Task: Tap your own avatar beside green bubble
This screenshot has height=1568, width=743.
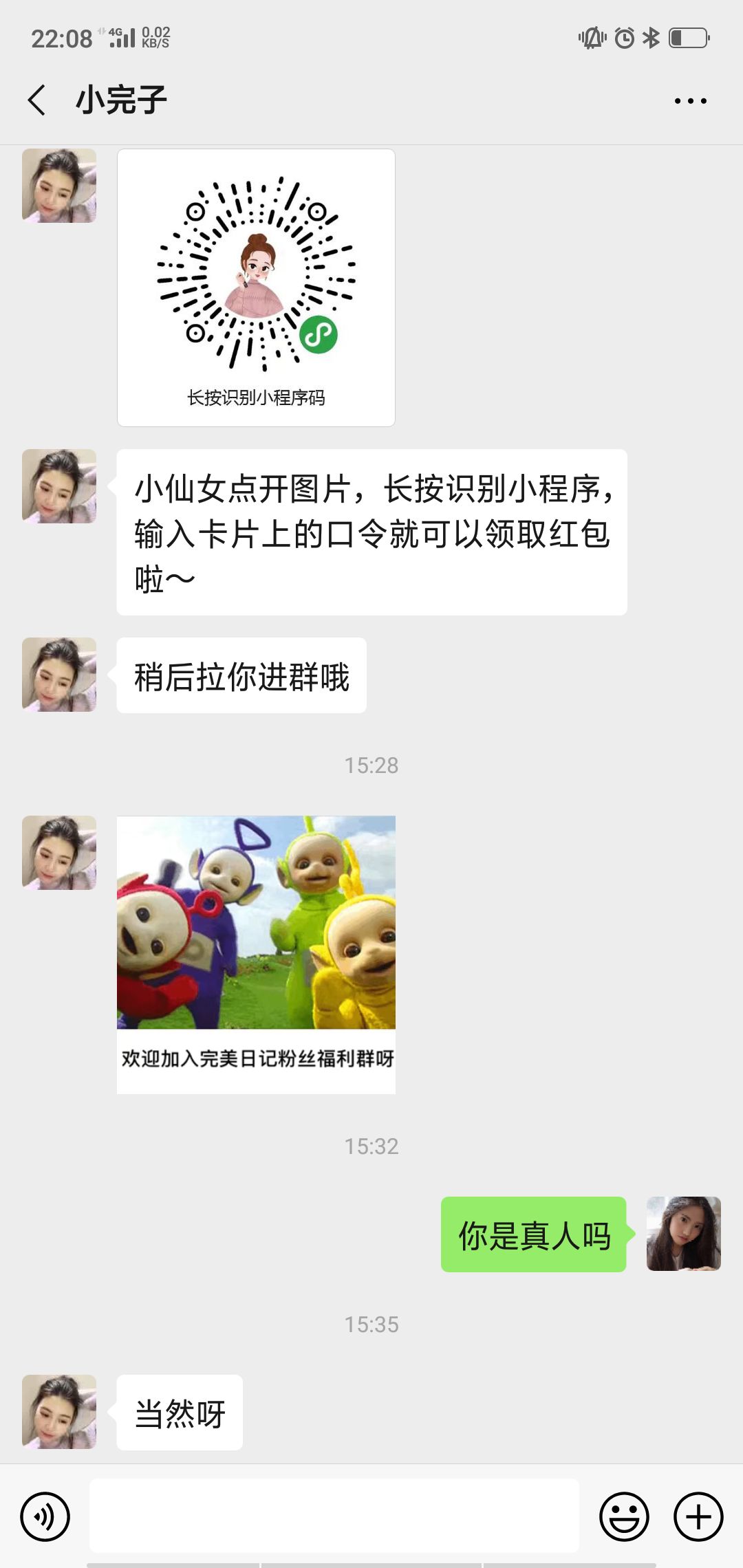Action: [683, 1233]
